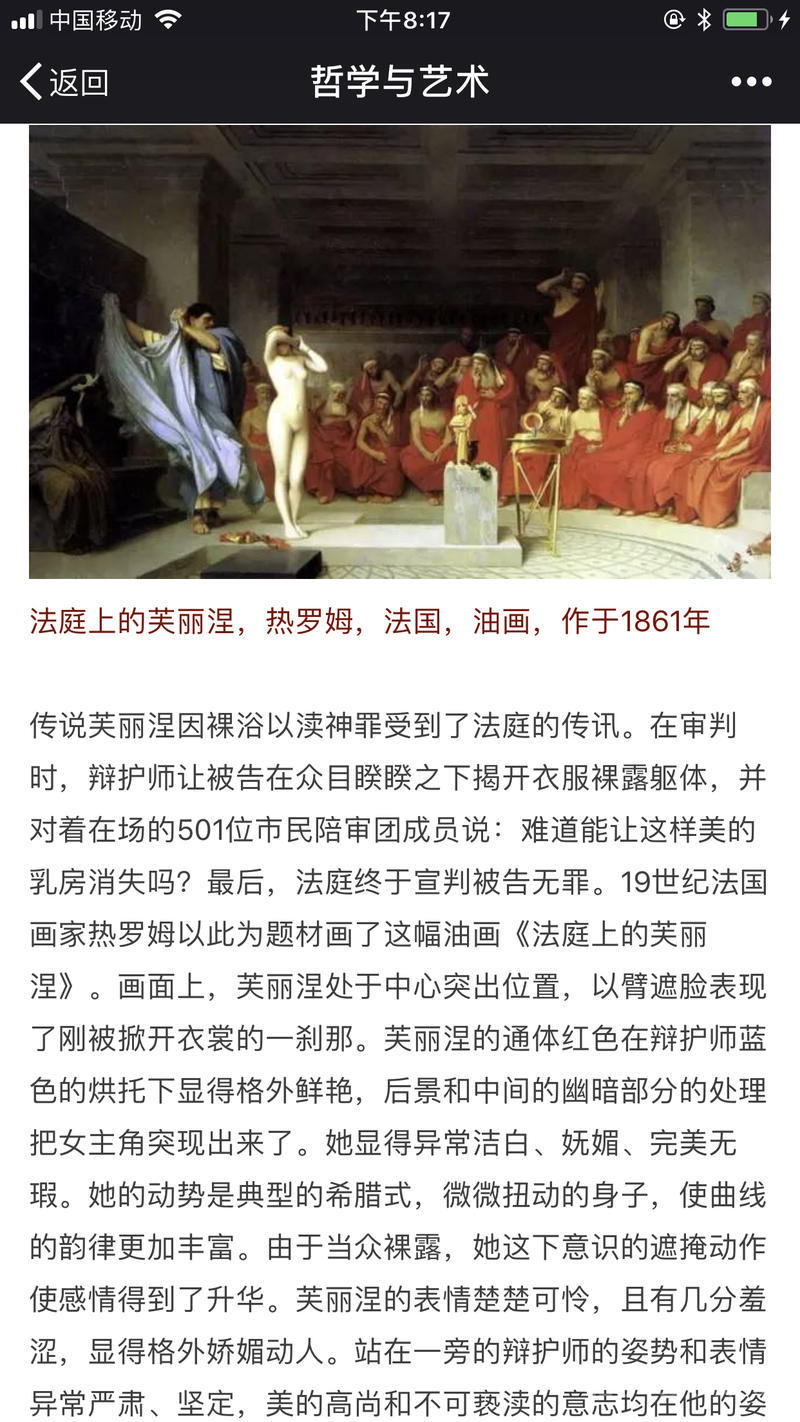The image size is (800, 1422).
Task: Go back with the 返回 button
Action: coord(64,82)
